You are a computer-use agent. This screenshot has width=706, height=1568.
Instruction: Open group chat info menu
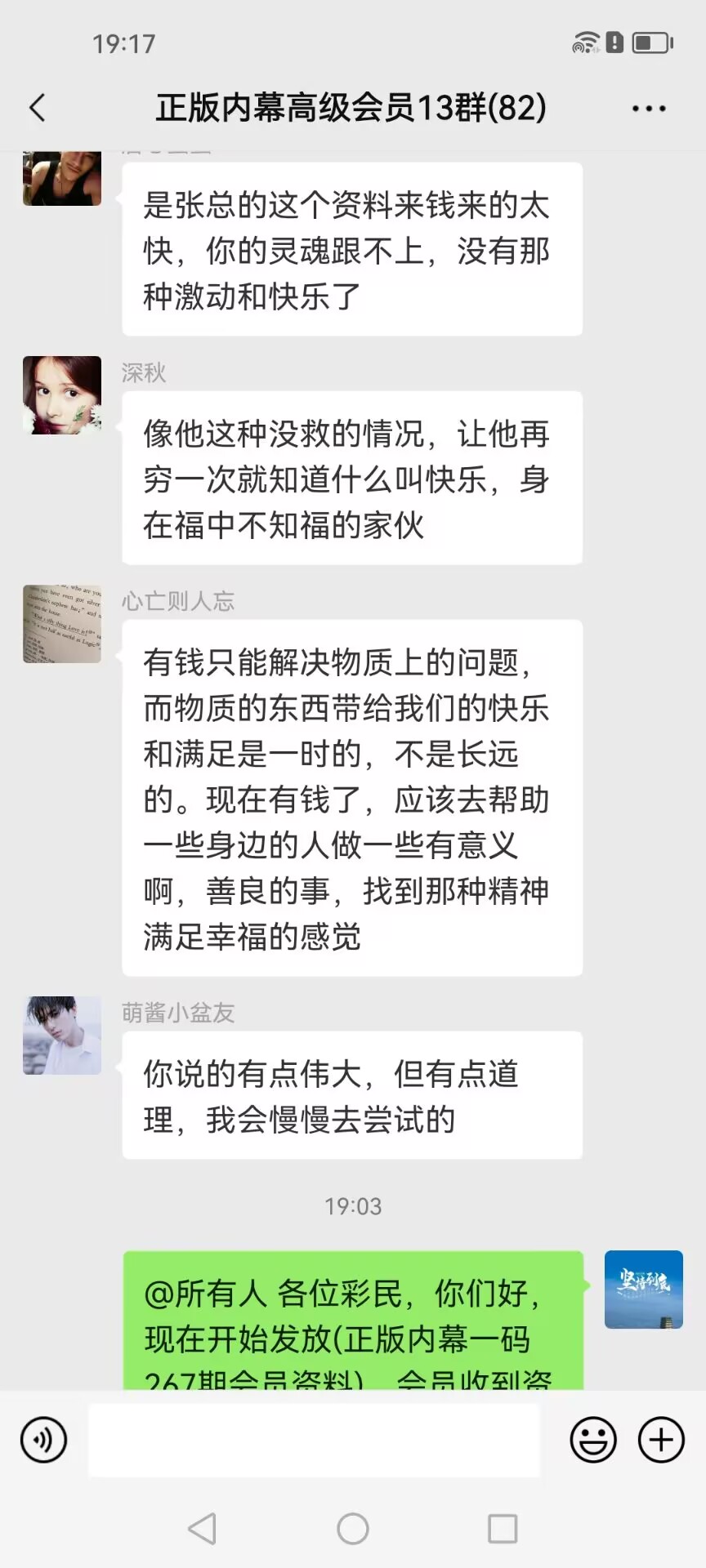tap(649, 108)
